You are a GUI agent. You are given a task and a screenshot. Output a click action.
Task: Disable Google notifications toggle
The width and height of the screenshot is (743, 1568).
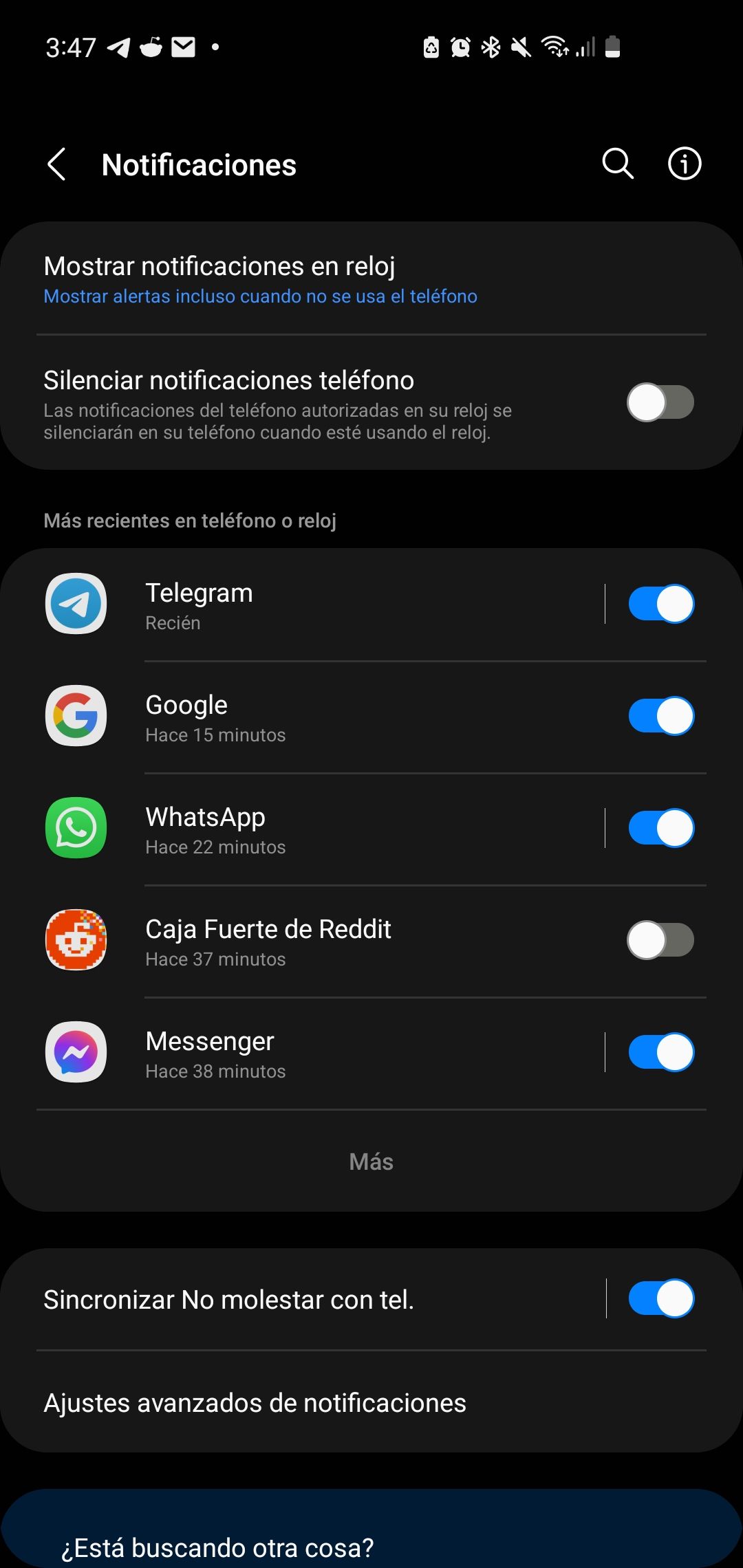pos(660,716)
